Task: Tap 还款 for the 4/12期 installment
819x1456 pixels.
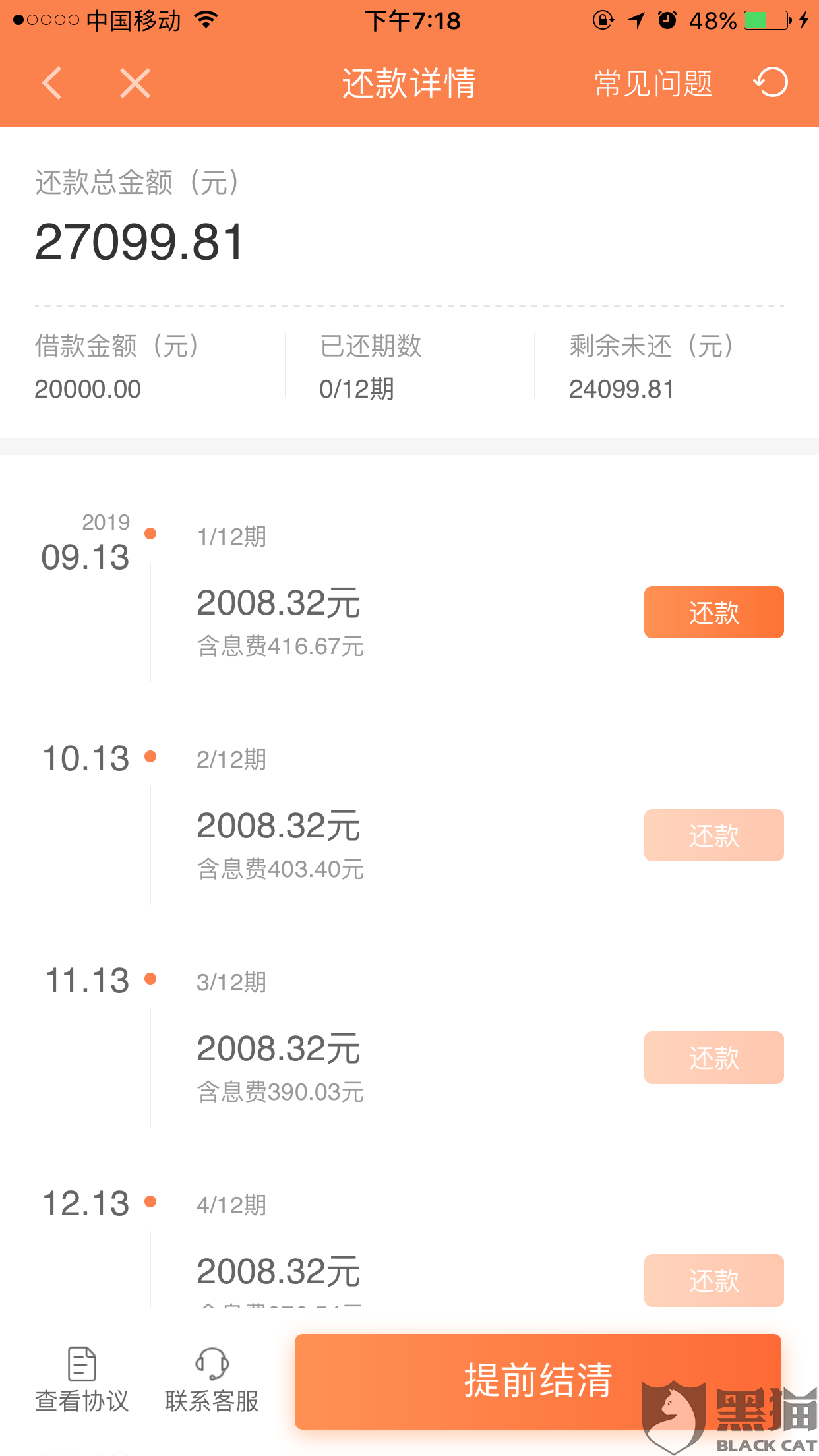Action: point(713,1280)
